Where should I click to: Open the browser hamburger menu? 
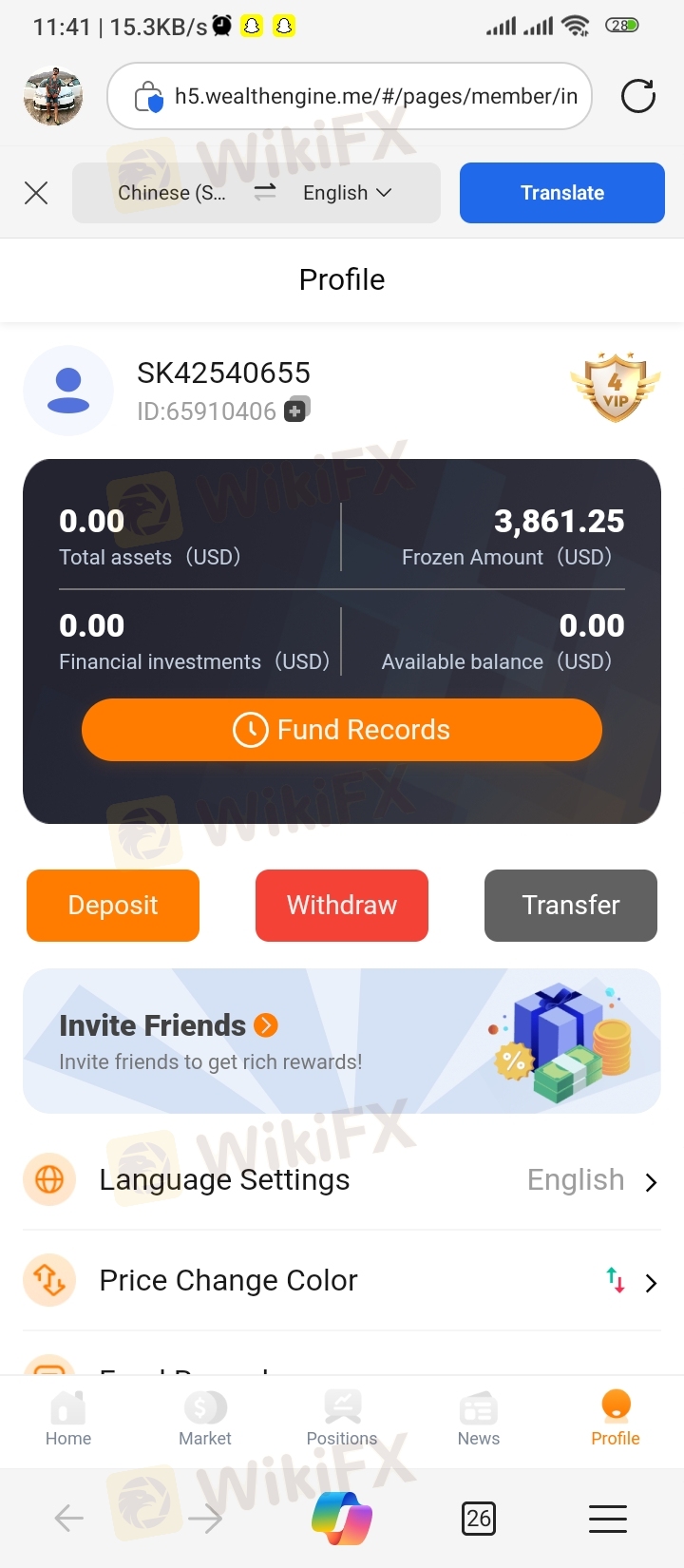tap(608, 1519)
